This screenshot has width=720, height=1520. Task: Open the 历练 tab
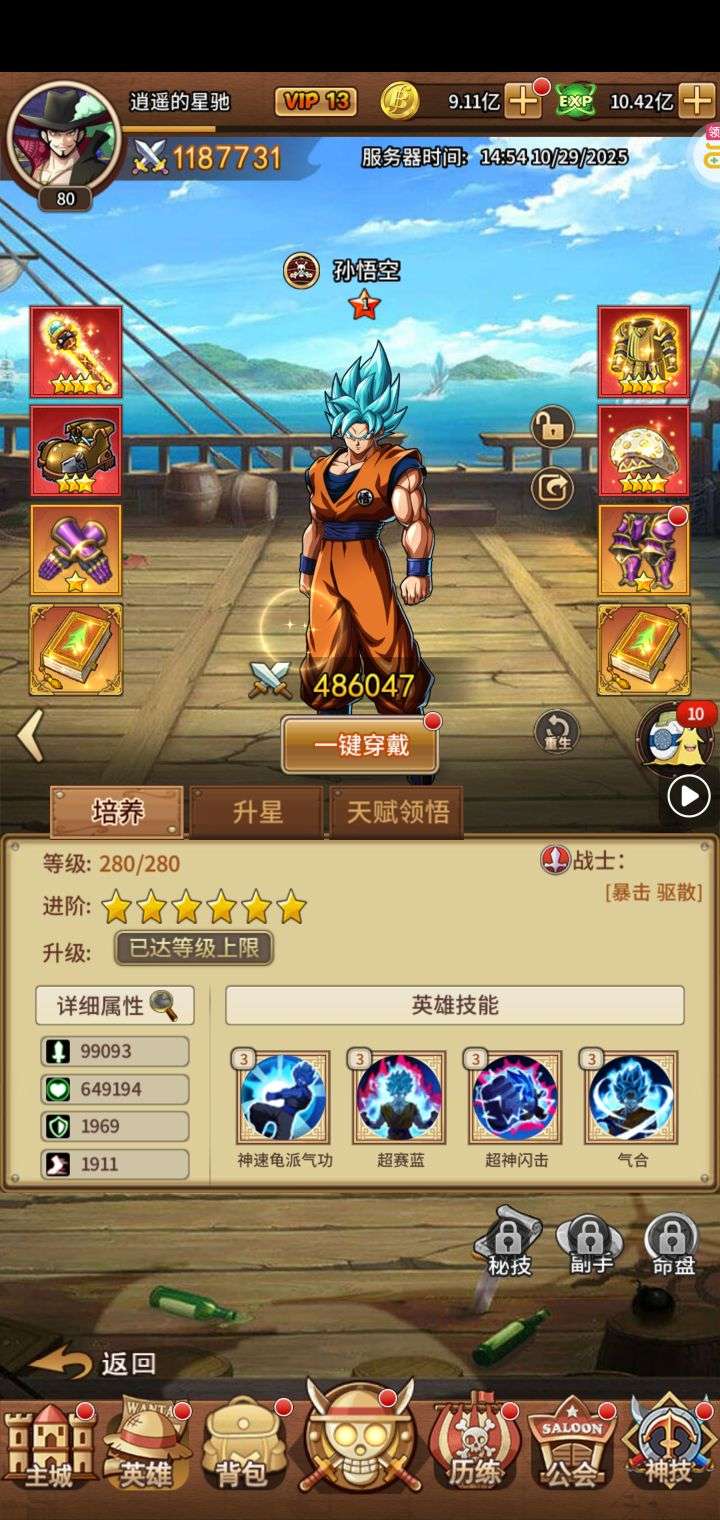pyautogui.click(x=474, y=1450)
